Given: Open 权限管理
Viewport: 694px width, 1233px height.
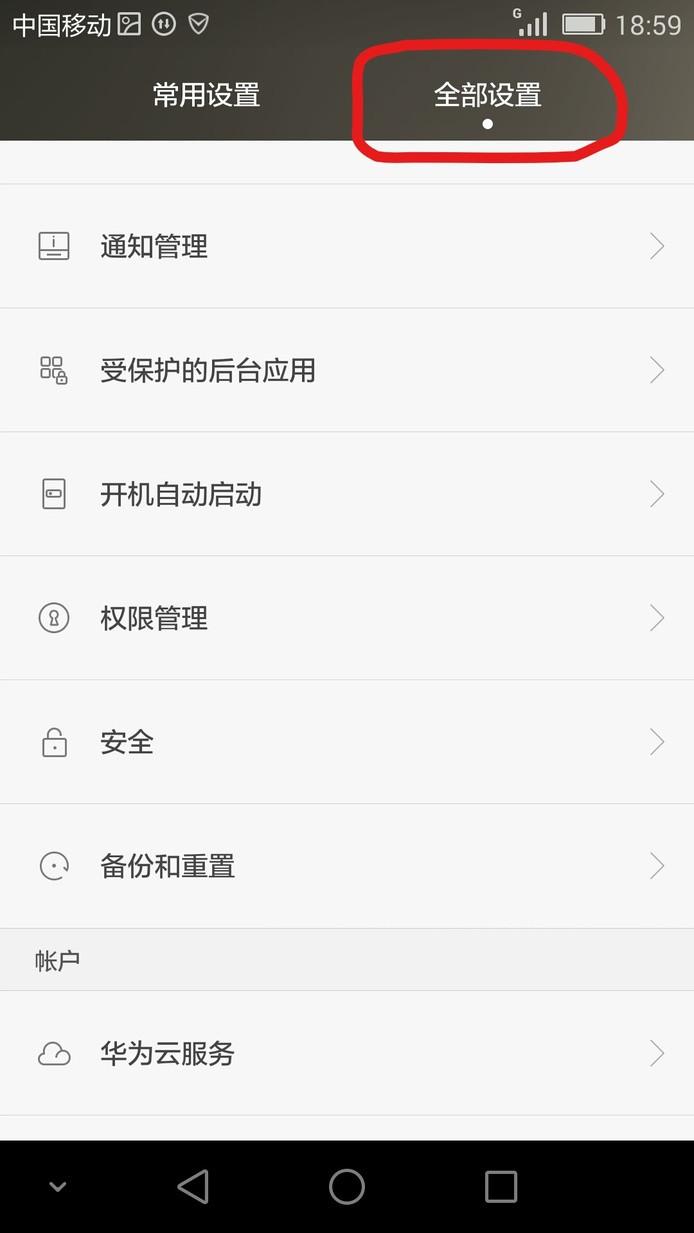Looking at the screenshot, I should (x=347, y=618).
